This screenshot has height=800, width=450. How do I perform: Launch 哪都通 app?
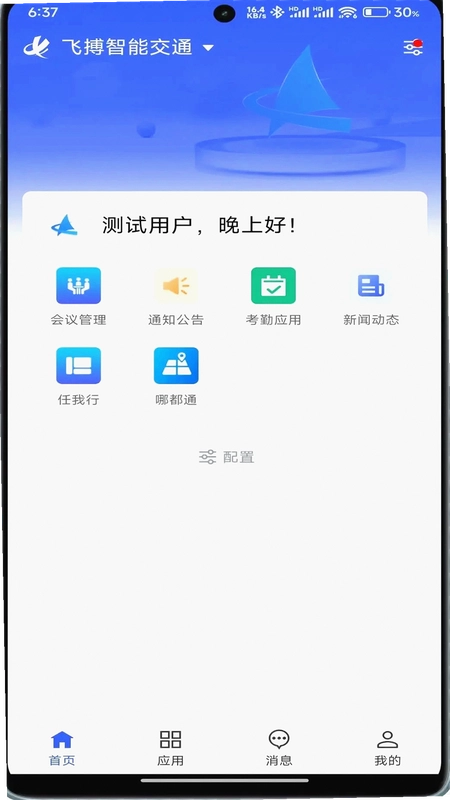point(176,377)
